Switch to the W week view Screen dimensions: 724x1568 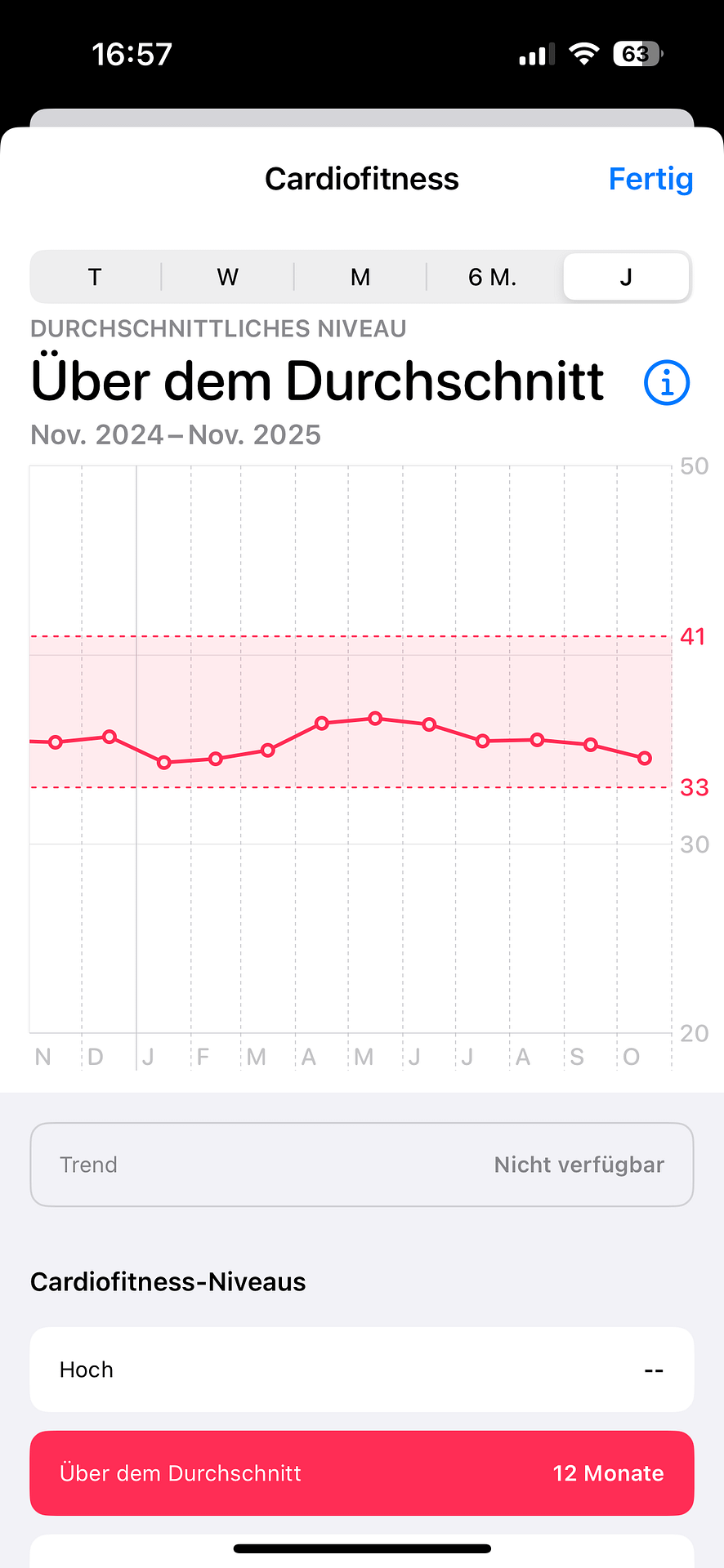tap(227, 278)
